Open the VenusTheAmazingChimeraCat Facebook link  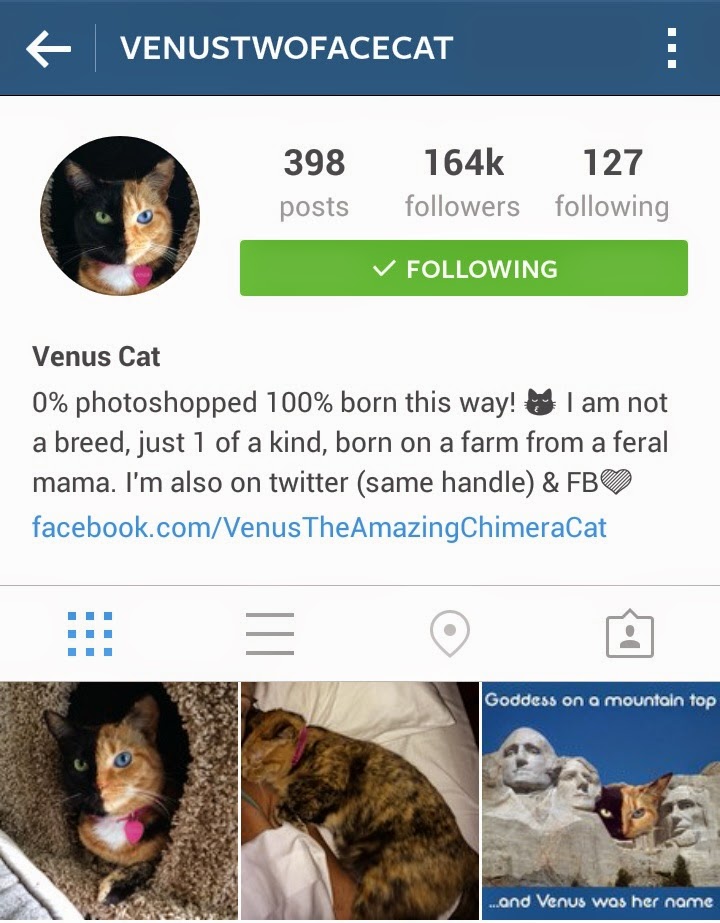tap(319, 526)
